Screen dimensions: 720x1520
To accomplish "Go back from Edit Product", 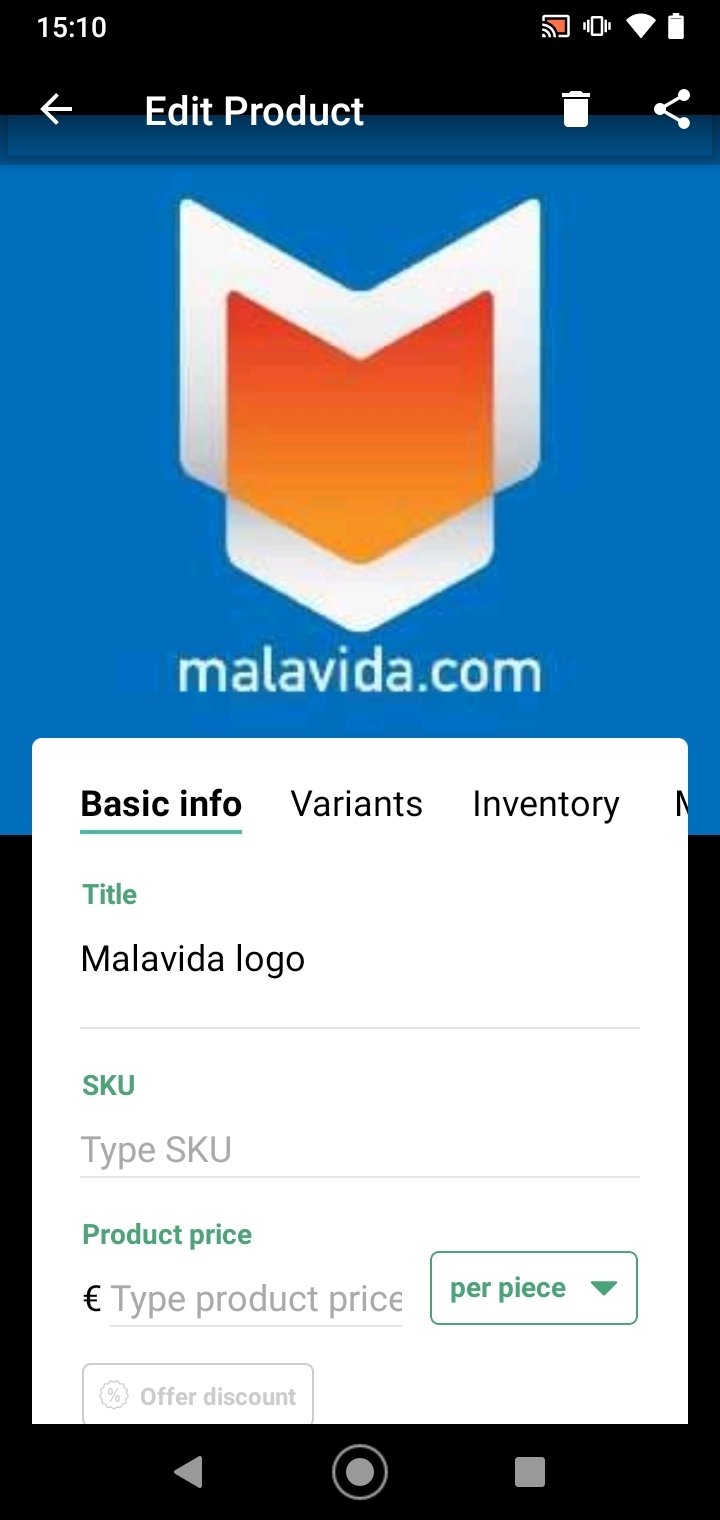I will pos(57,110).
